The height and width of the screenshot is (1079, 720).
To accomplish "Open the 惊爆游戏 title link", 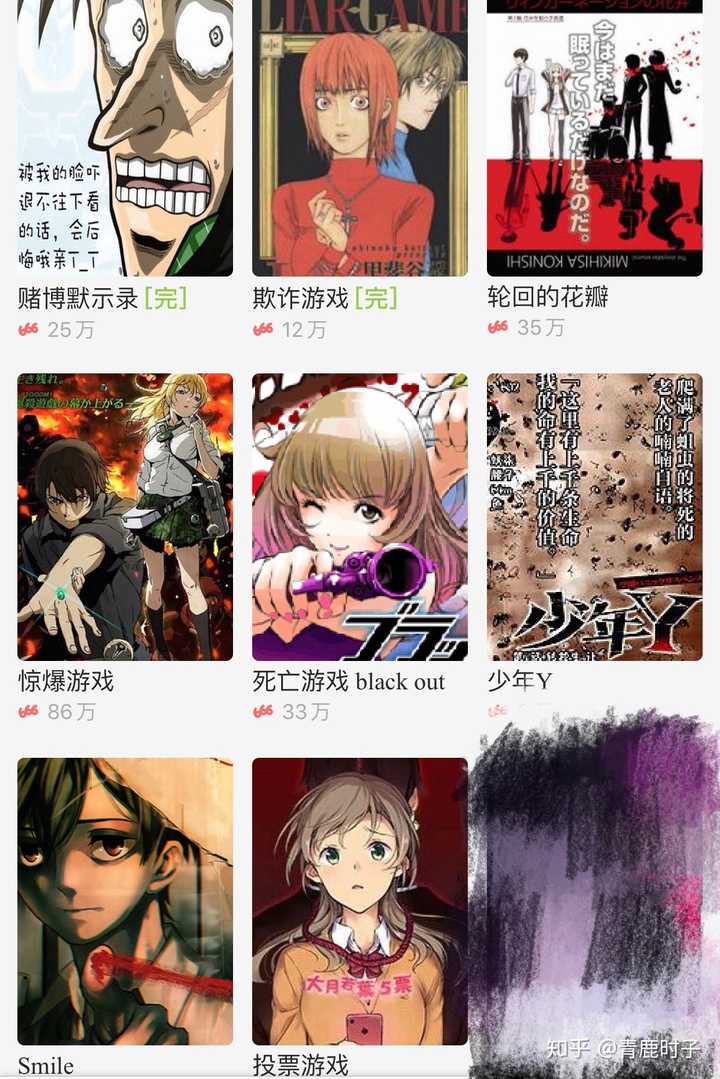I will (61, 679).
